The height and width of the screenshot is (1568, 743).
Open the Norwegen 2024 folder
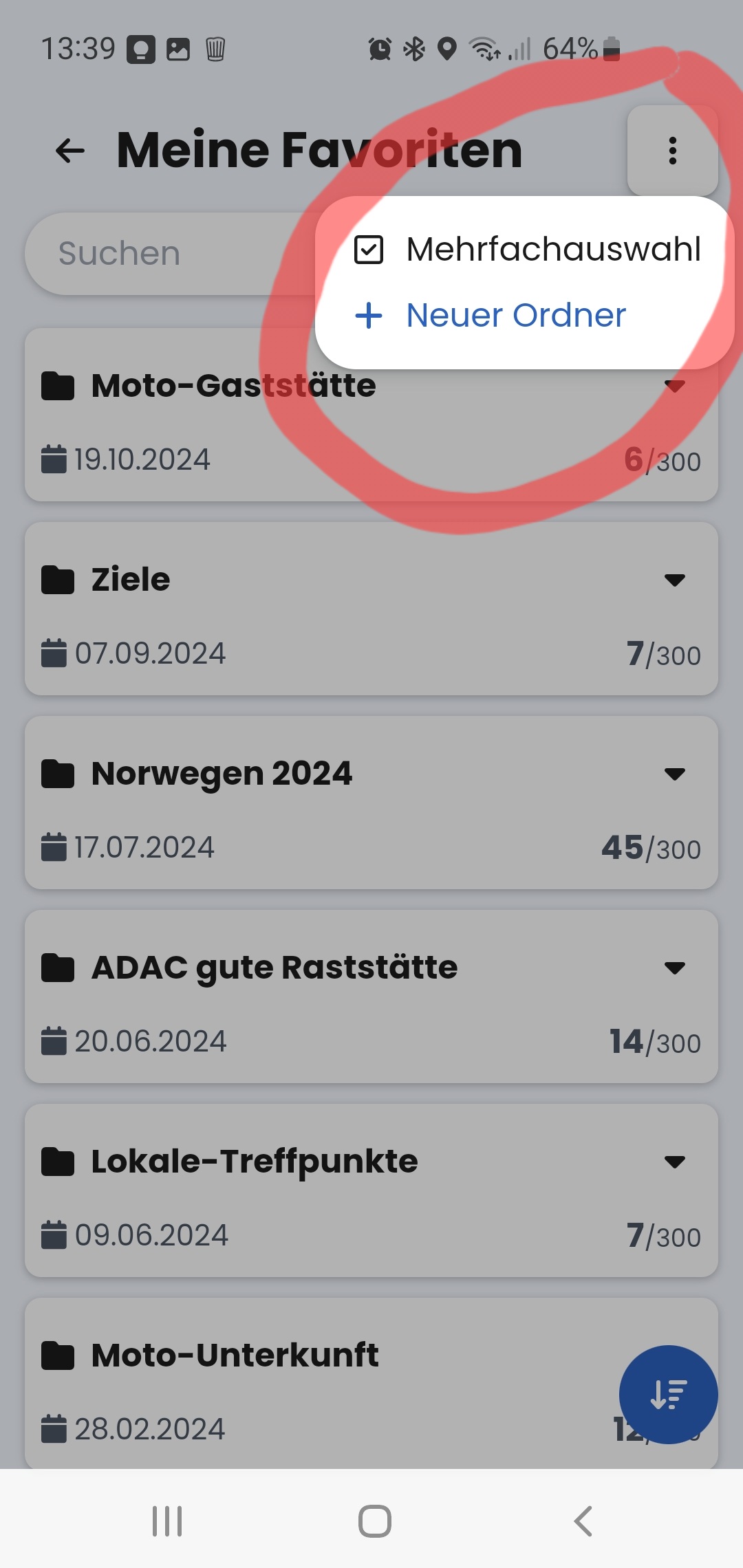(x=371, y=803)
